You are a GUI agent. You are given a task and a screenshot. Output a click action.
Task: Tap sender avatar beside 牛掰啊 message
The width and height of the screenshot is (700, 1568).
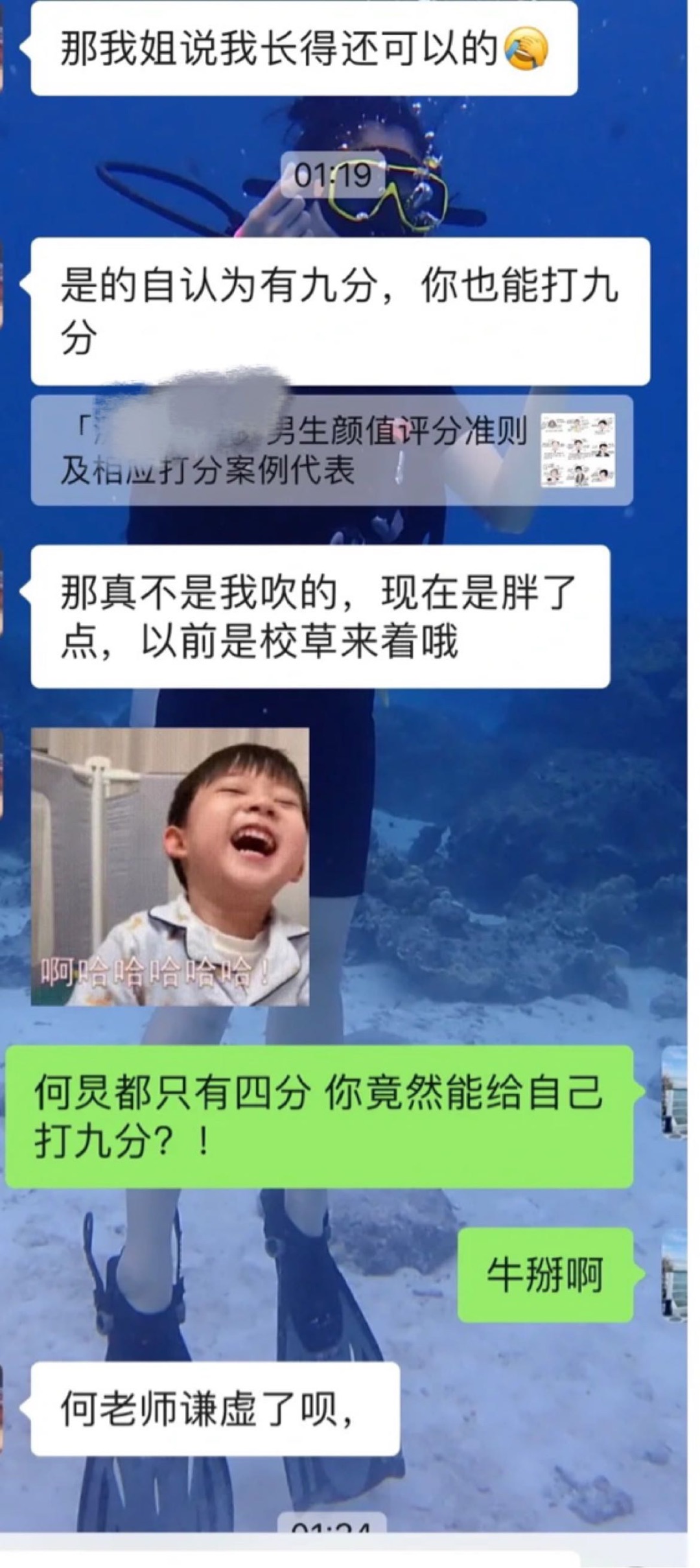pyautogui.click(x=674, y=1274)
